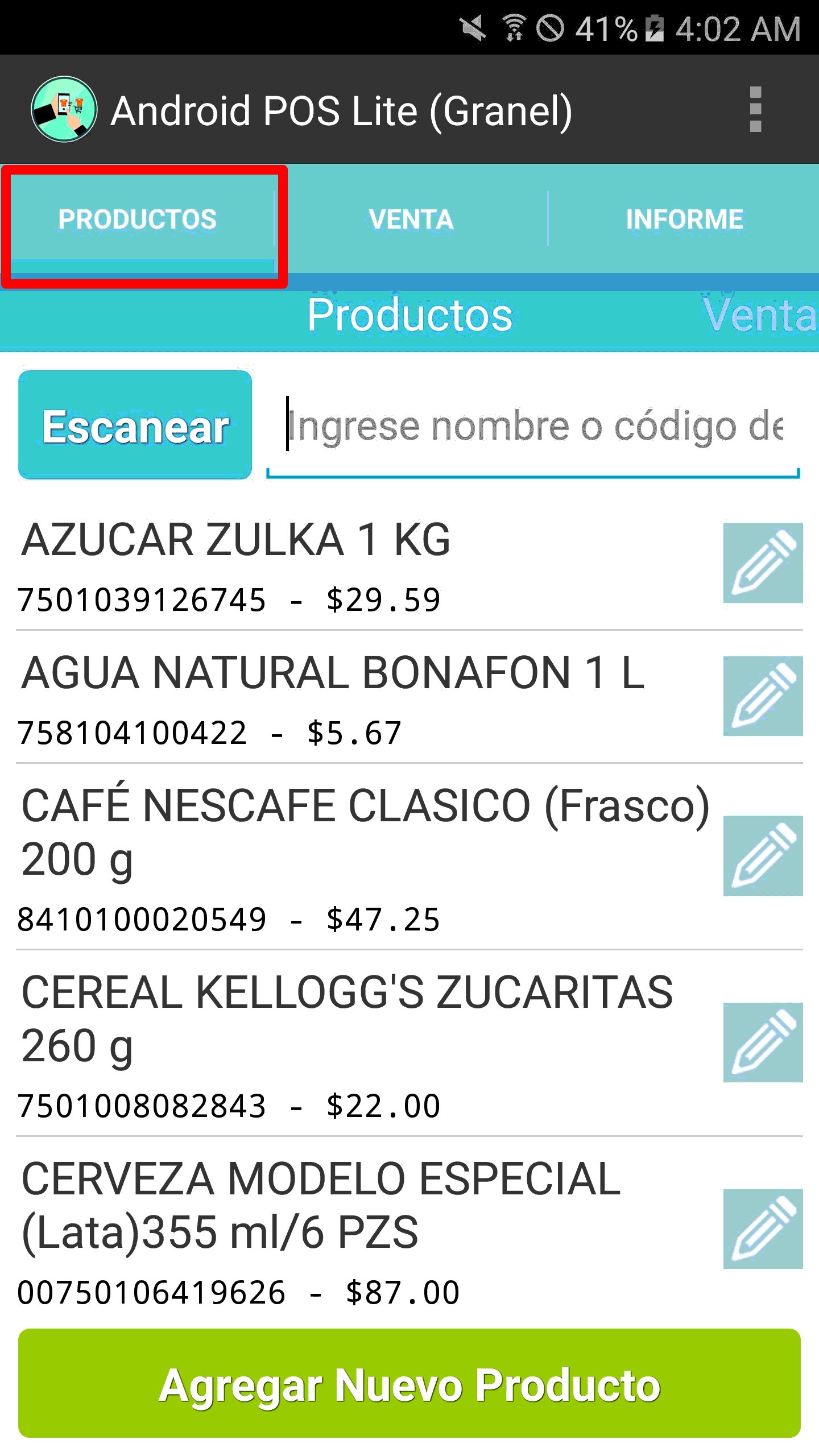Tap Agregar Nuevo Producto button
819x1456 pixels.
409,1383
